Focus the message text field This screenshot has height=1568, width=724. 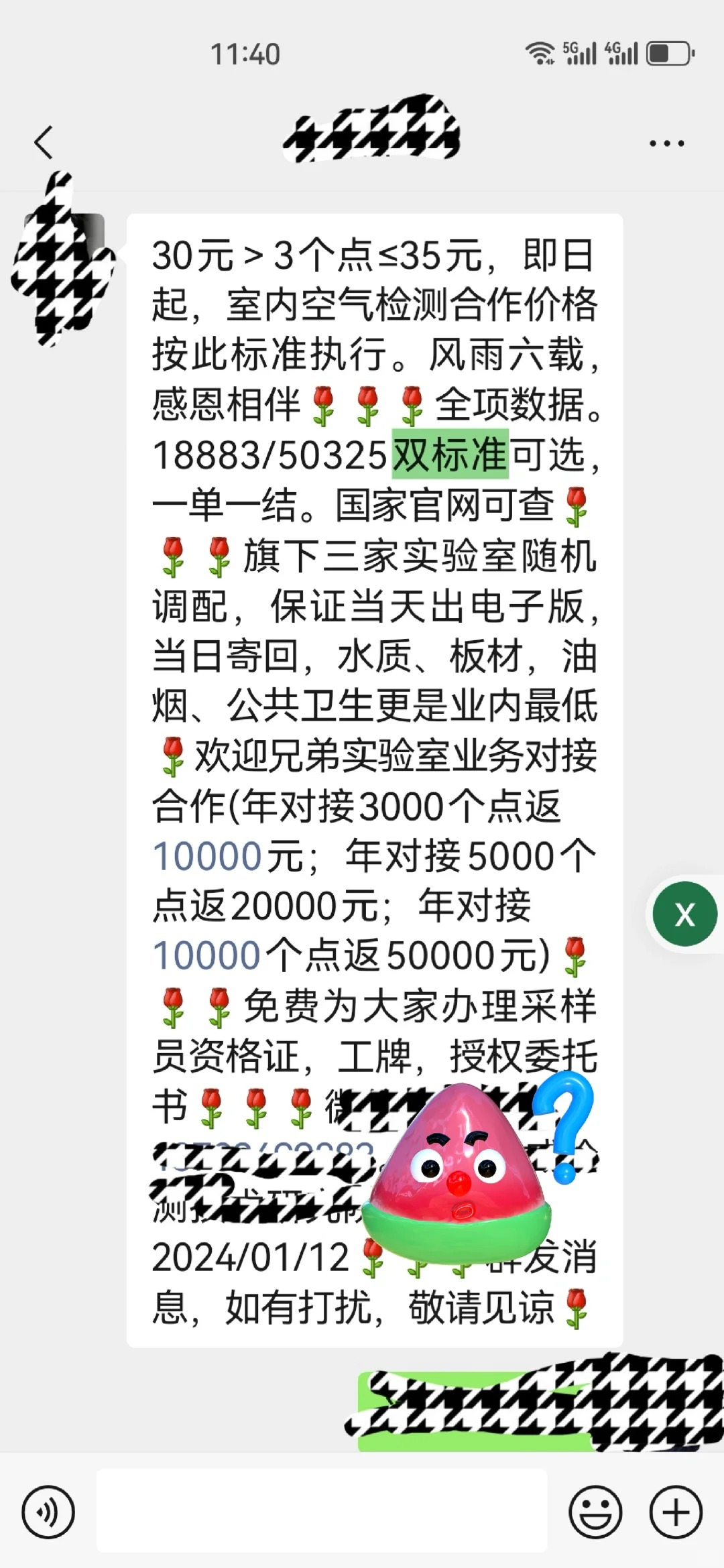pos(322,1512)
